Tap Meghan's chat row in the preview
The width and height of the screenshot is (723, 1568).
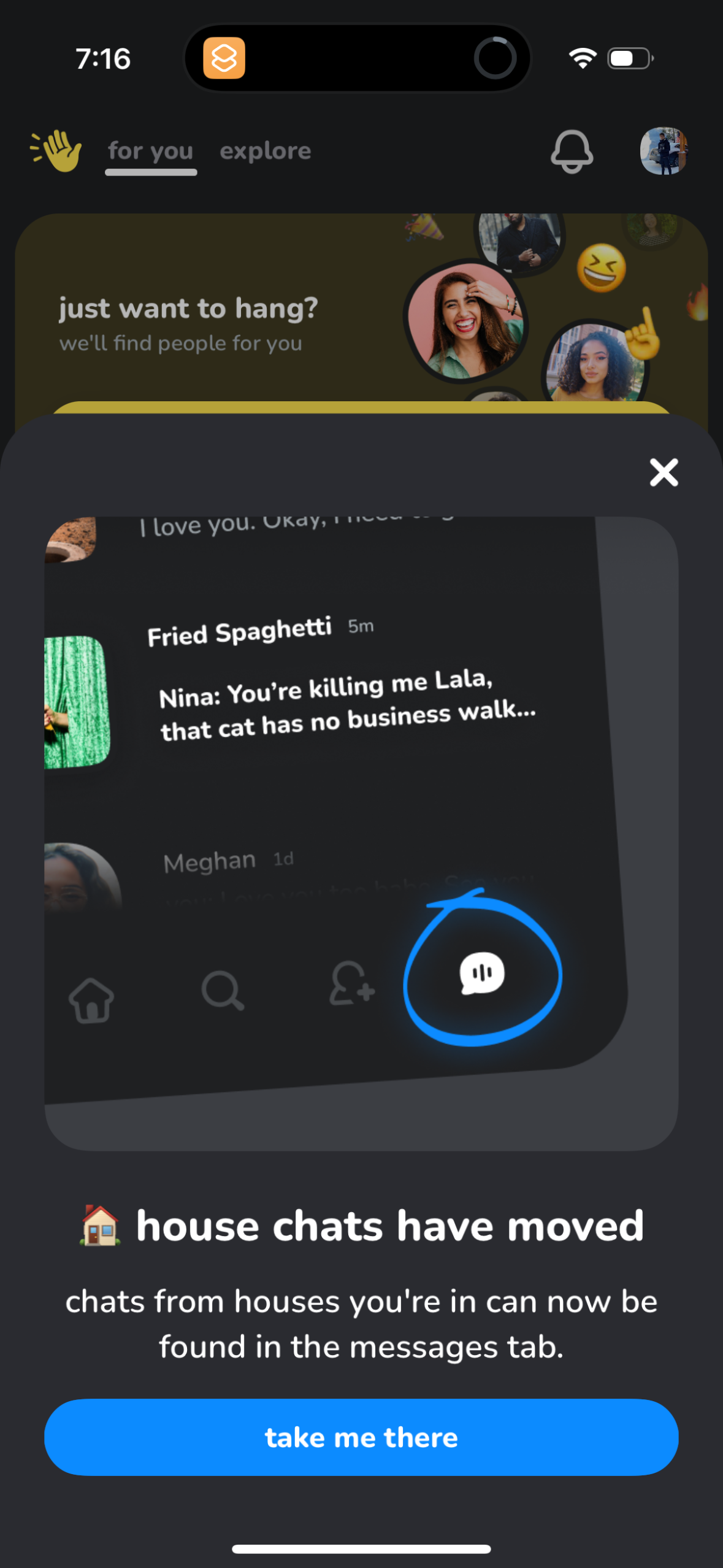pos(245,865)
